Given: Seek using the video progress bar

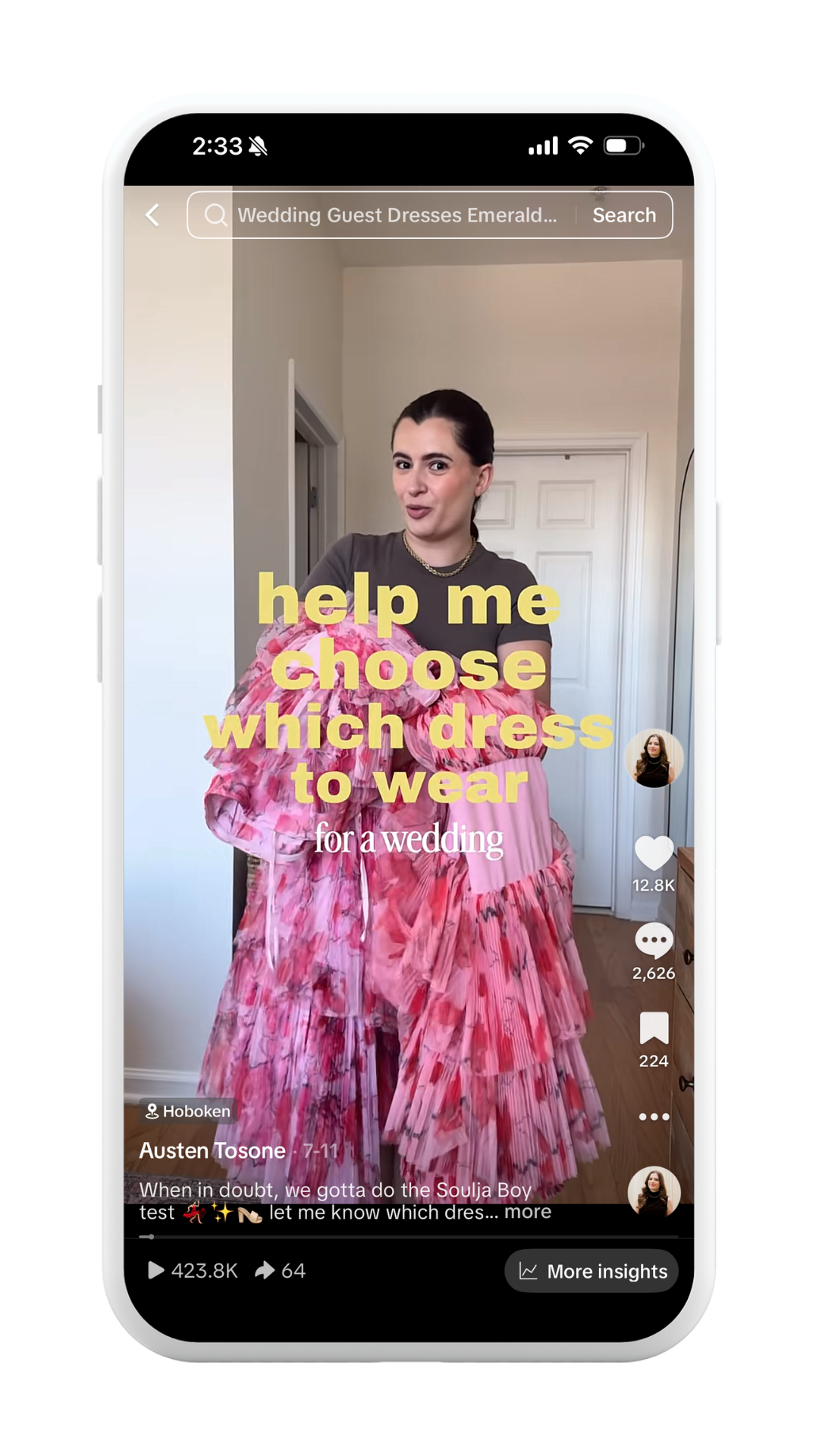Looking at the screenshot, I should pos(409,1237).
